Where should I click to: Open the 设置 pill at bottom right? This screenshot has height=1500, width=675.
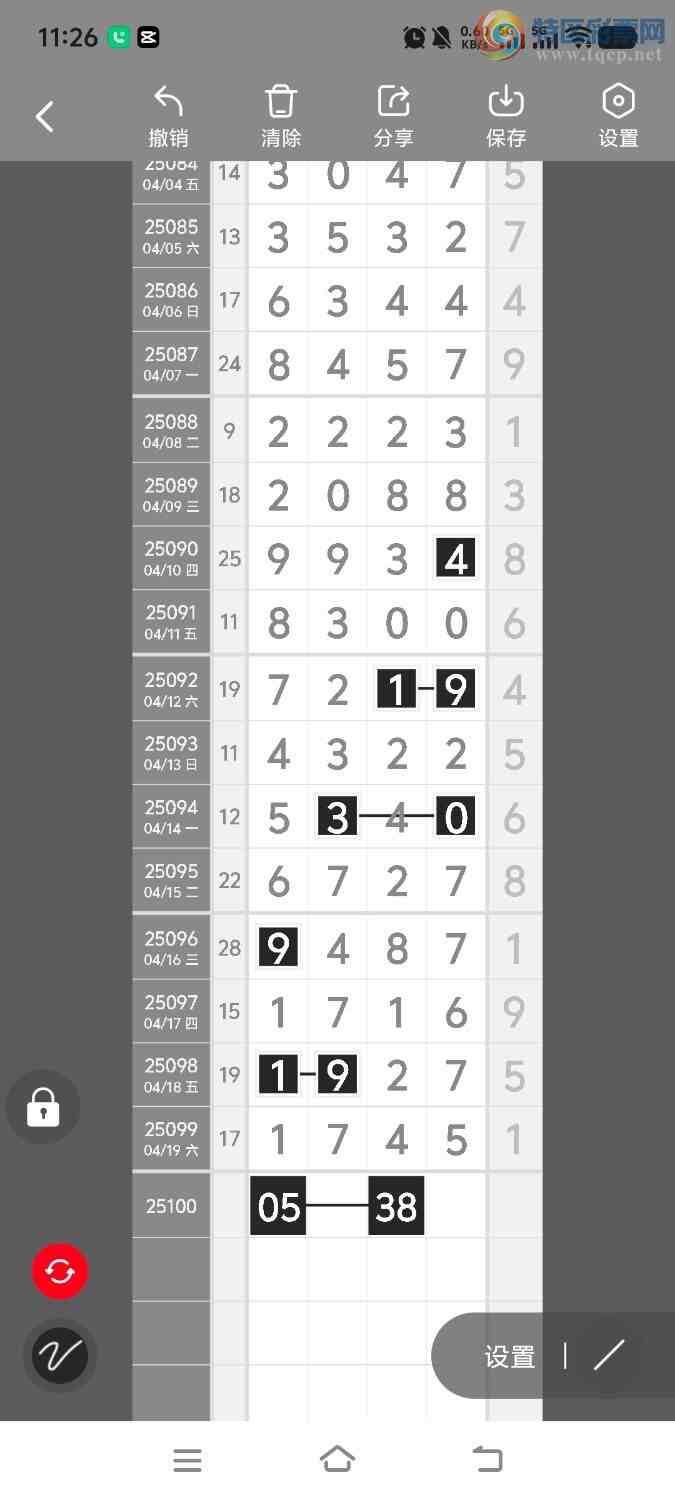point(510,1356)
